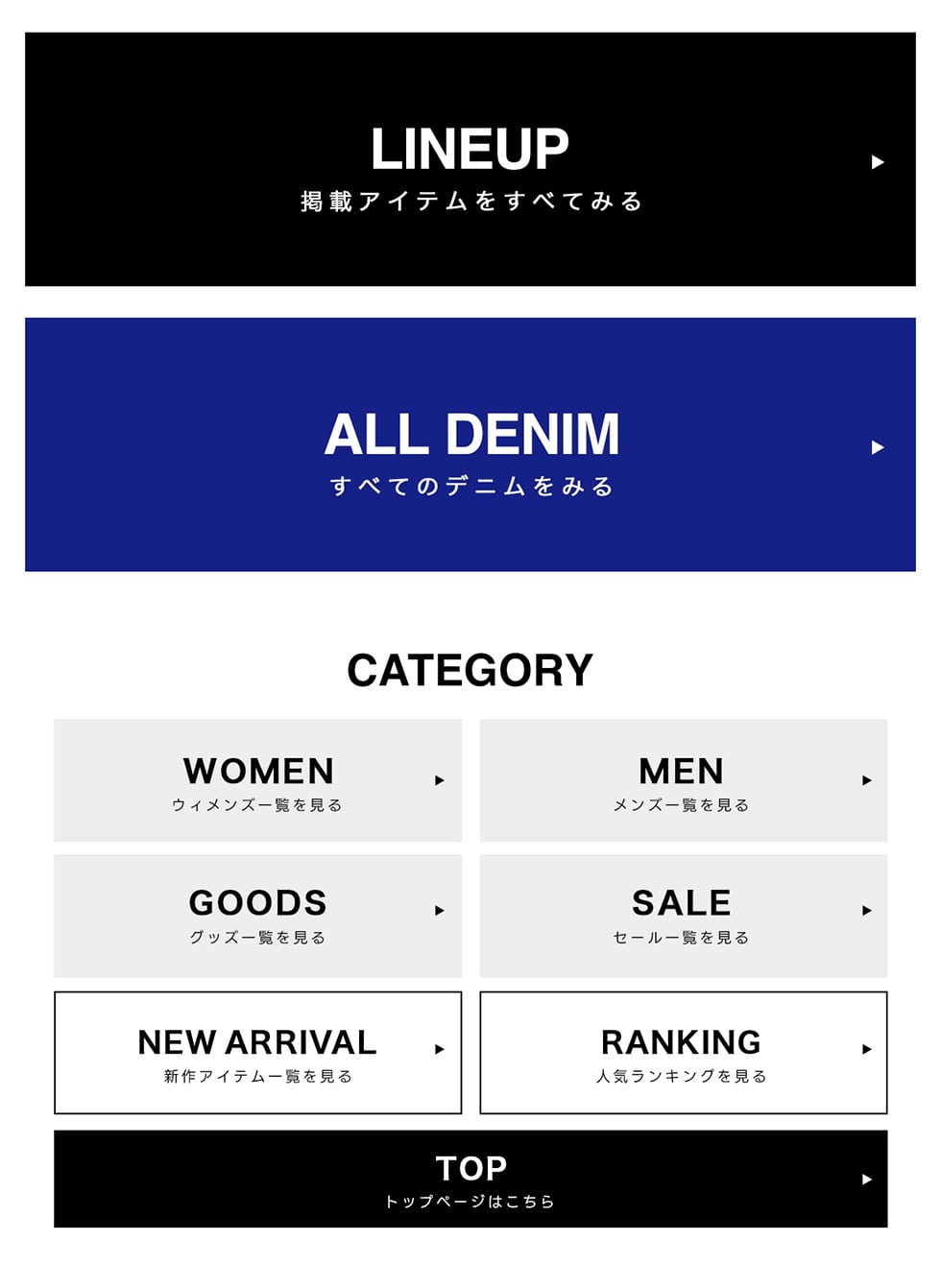The width and height of the screenshot is (941, 1288).
Task: Check out NEW ARRIVAL items
Action: point(257,1053)
